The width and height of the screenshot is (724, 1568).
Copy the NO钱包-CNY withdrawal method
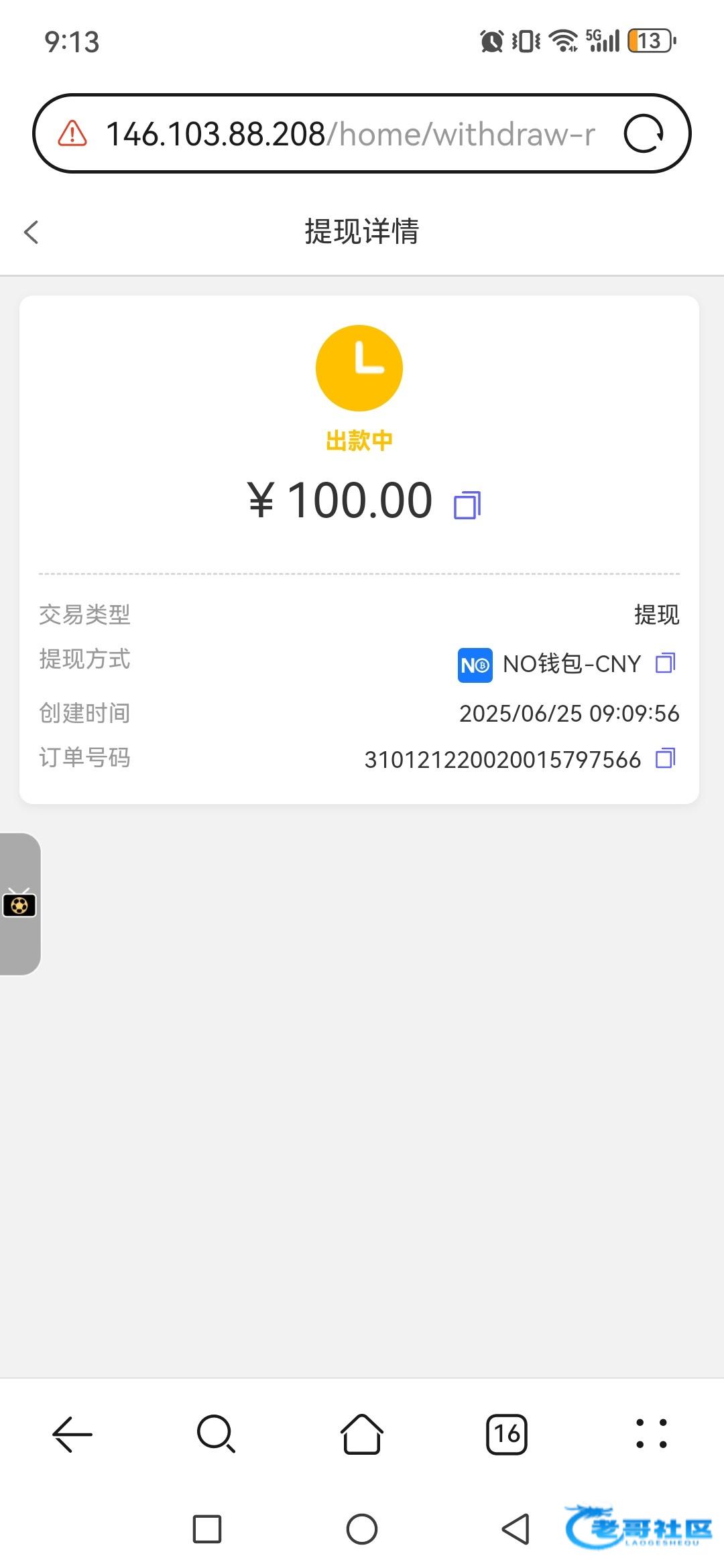click(665, 663)
